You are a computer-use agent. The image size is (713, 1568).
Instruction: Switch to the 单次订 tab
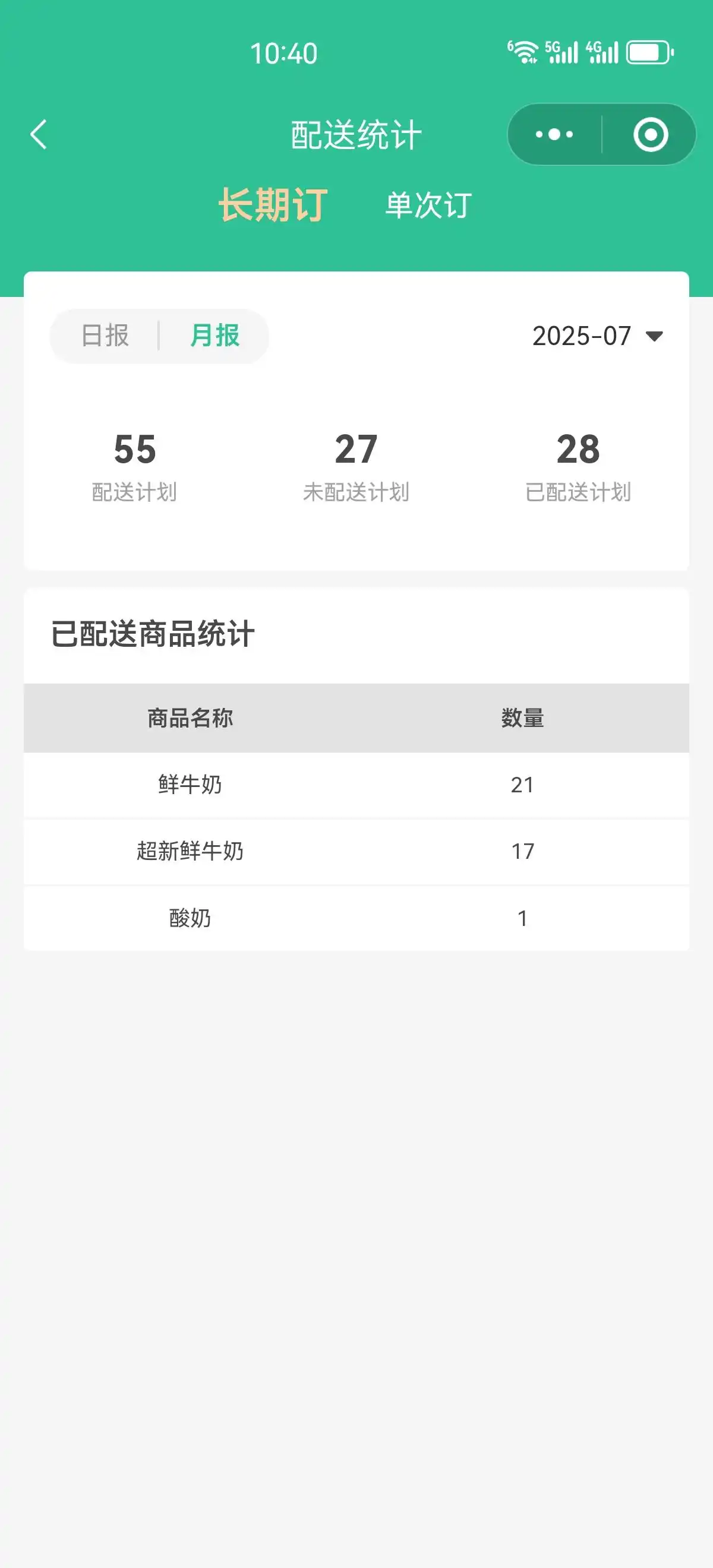(428, 205)
